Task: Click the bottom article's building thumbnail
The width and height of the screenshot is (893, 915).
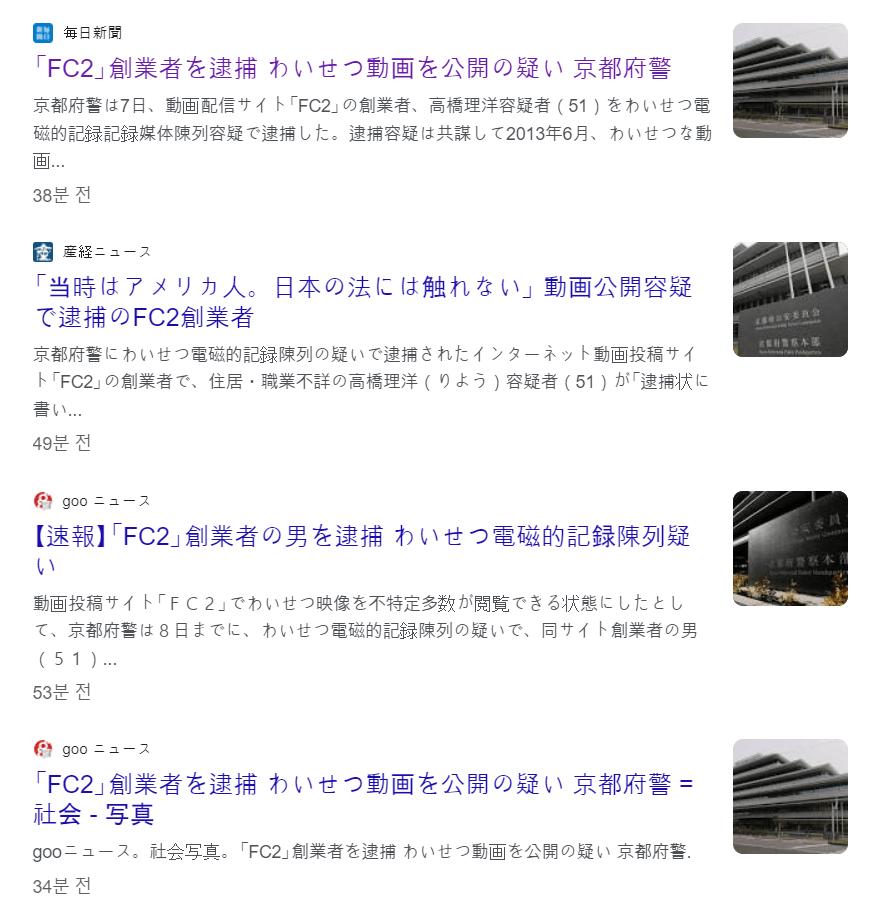Action: (790, 796)
